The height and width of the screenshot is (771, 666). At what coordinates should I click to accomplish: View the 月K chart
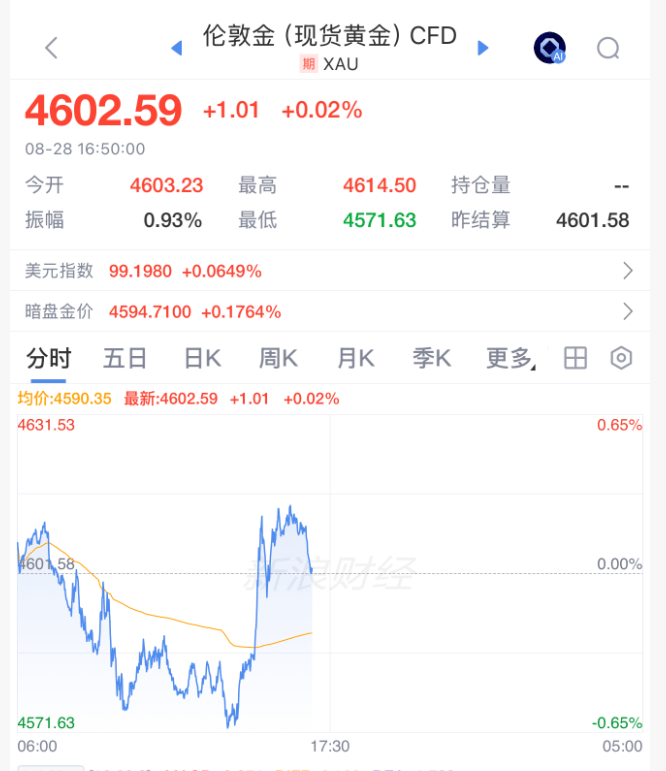point(356,358)
